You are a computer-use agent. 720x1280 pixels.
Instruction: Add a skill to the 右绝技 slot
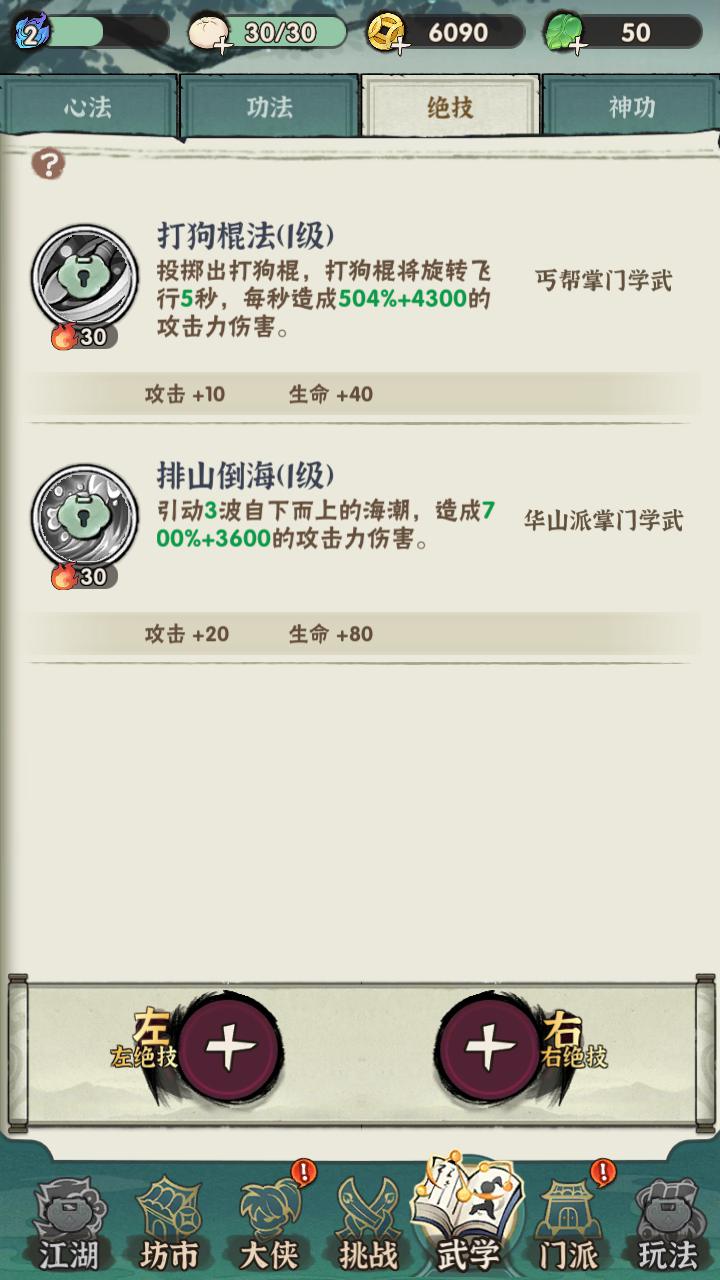(489, 1048)
